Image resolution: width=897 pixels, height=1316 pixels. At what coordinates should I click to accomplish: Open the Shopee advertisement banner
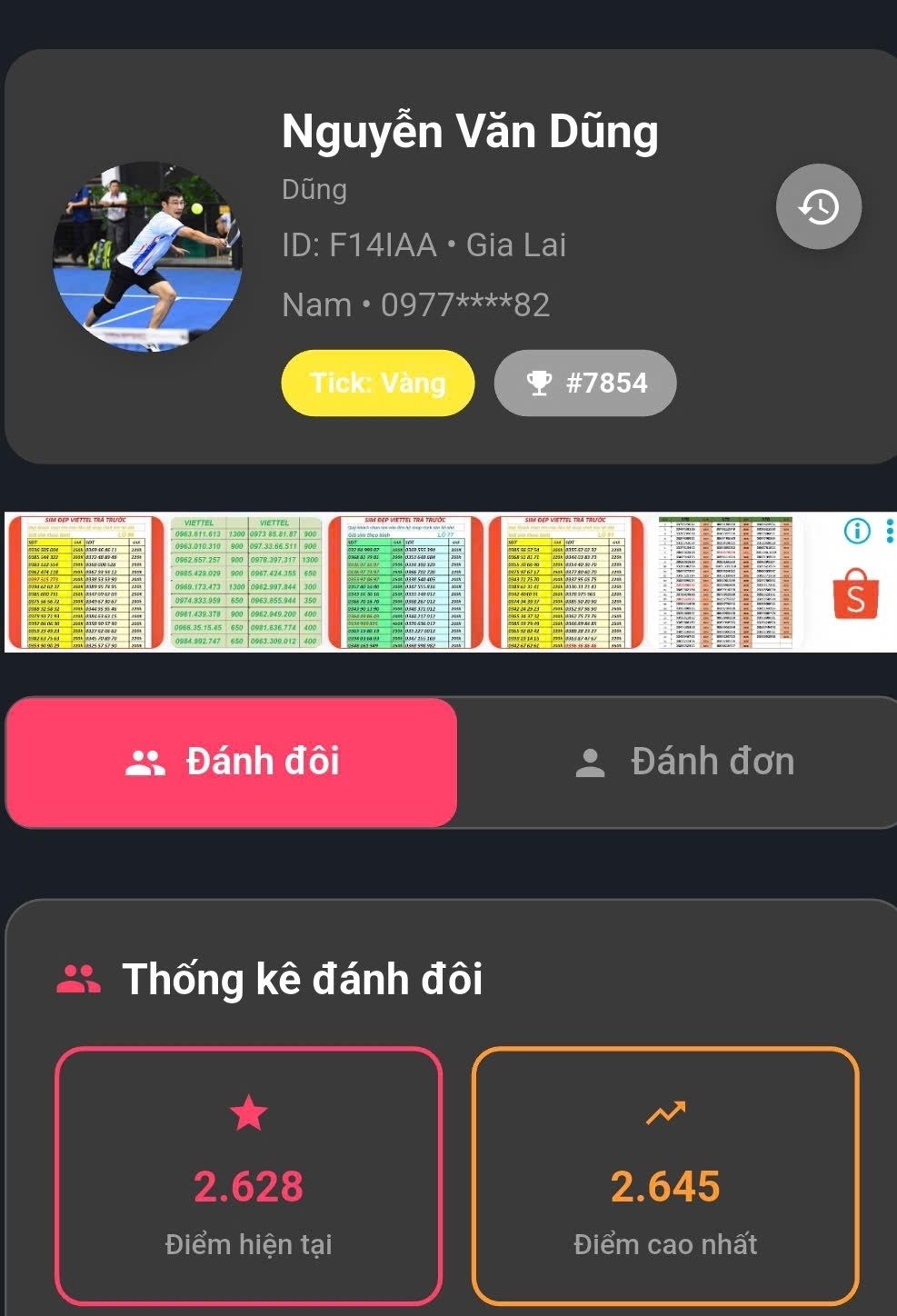pos(409,582)
